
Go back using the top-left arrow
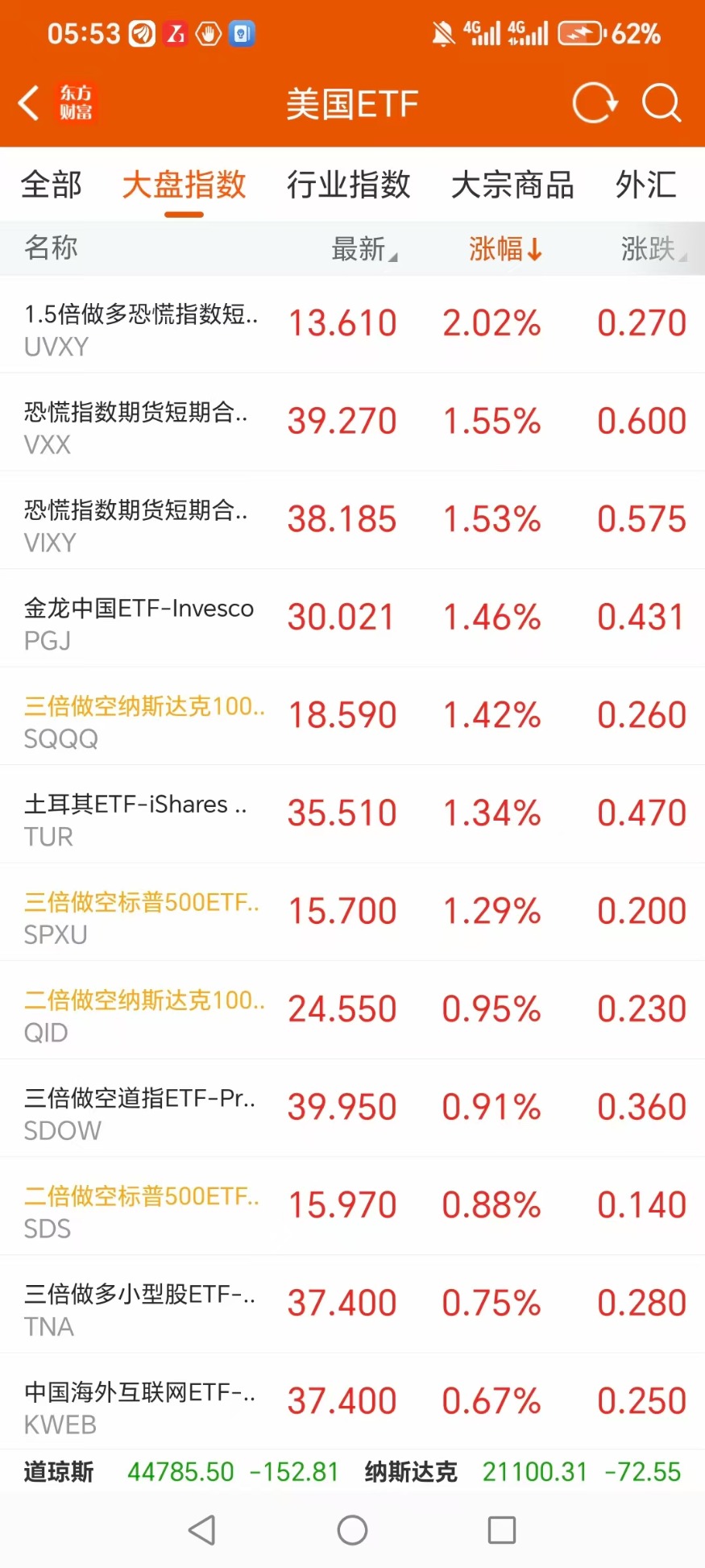click(x=29, y=103)
